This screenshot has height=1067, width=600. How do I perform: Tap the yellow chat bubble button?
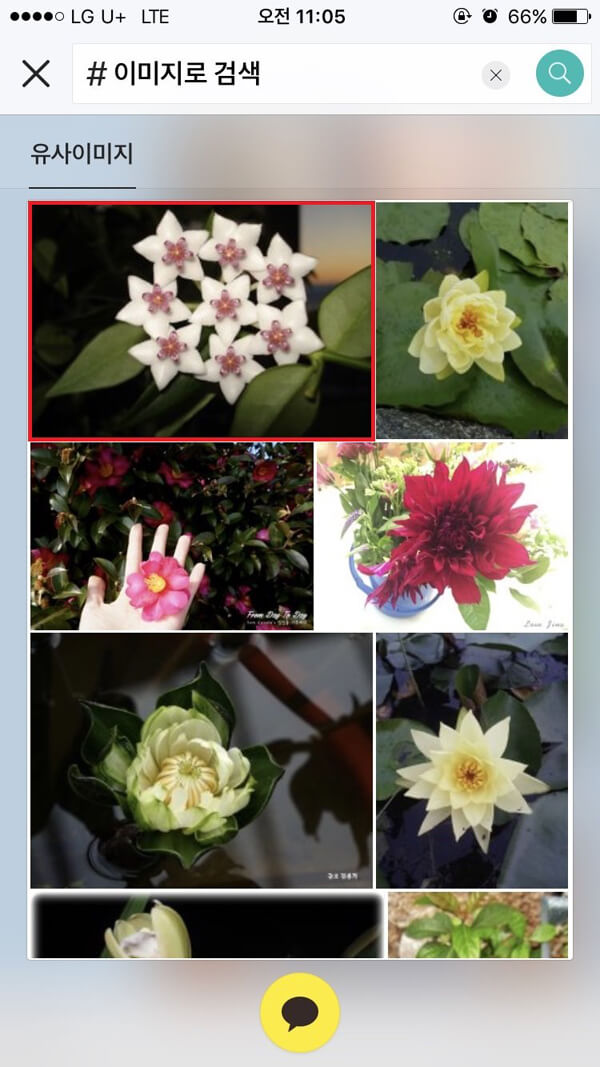pos(300,1012)
